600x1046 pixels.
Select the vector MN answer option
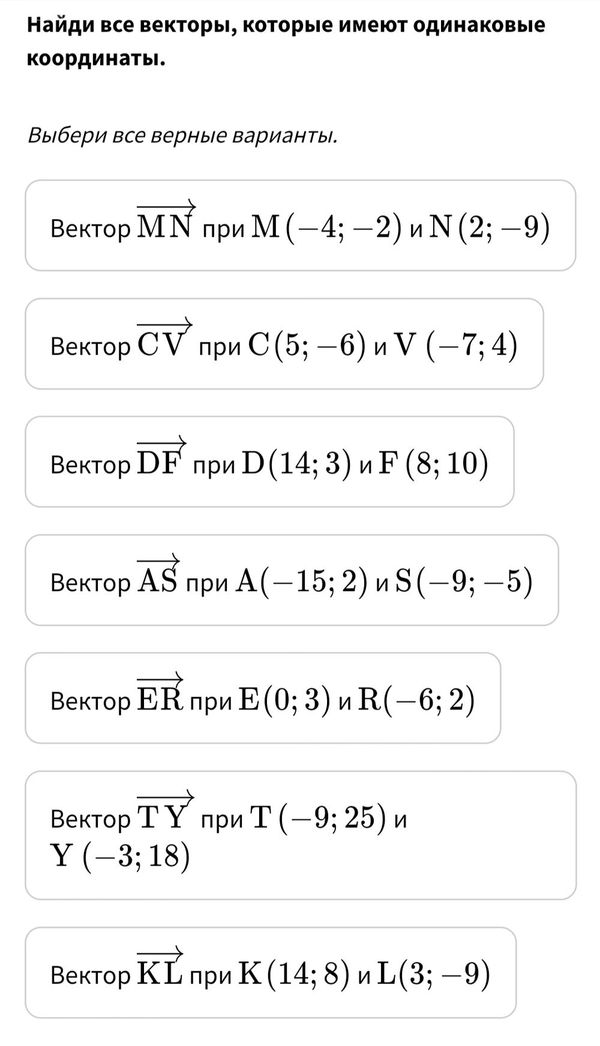point(300,225)
